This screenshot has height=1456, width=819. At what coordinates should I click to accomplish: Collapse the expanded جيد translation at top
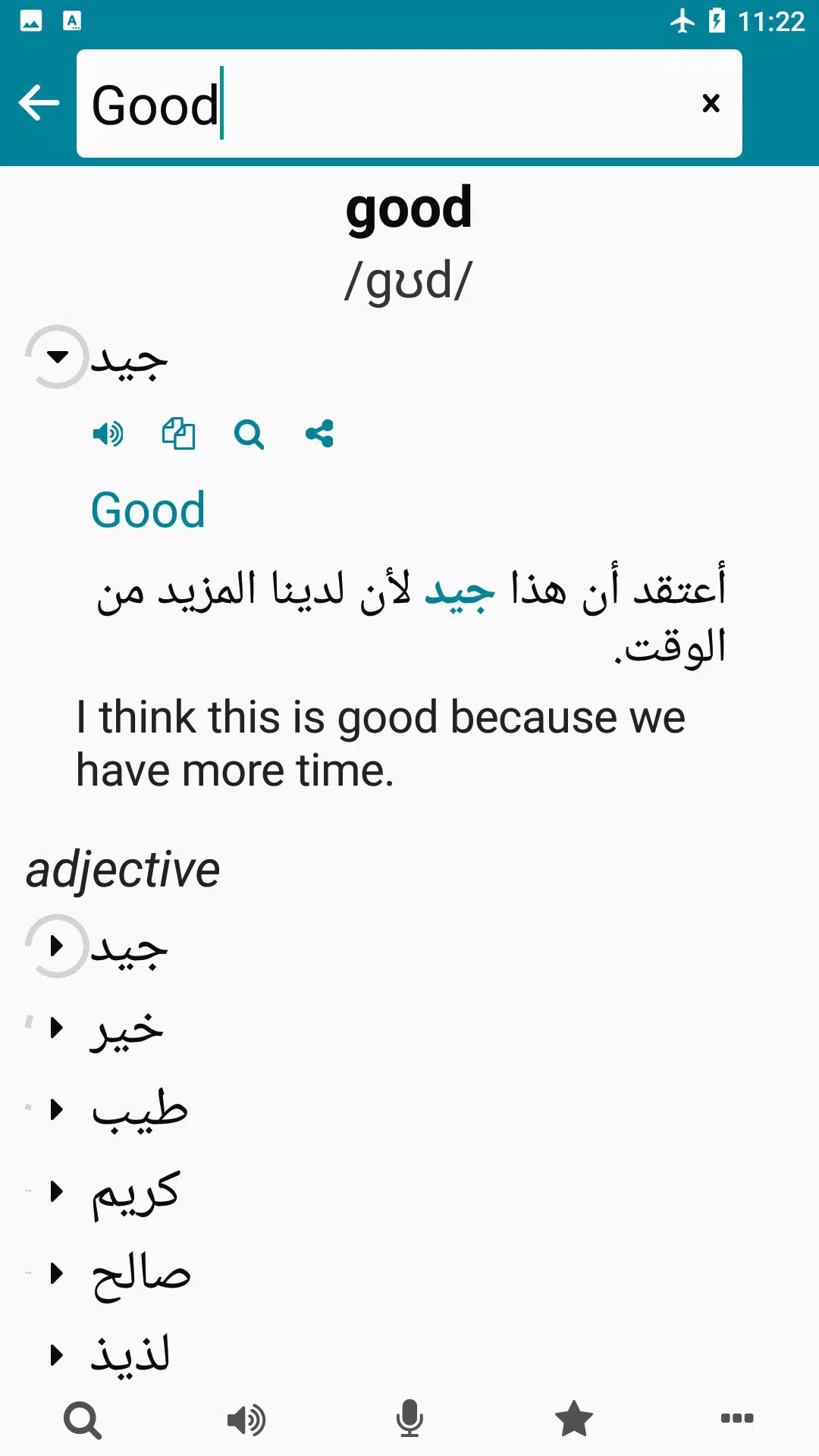click(x=57, y=356)
